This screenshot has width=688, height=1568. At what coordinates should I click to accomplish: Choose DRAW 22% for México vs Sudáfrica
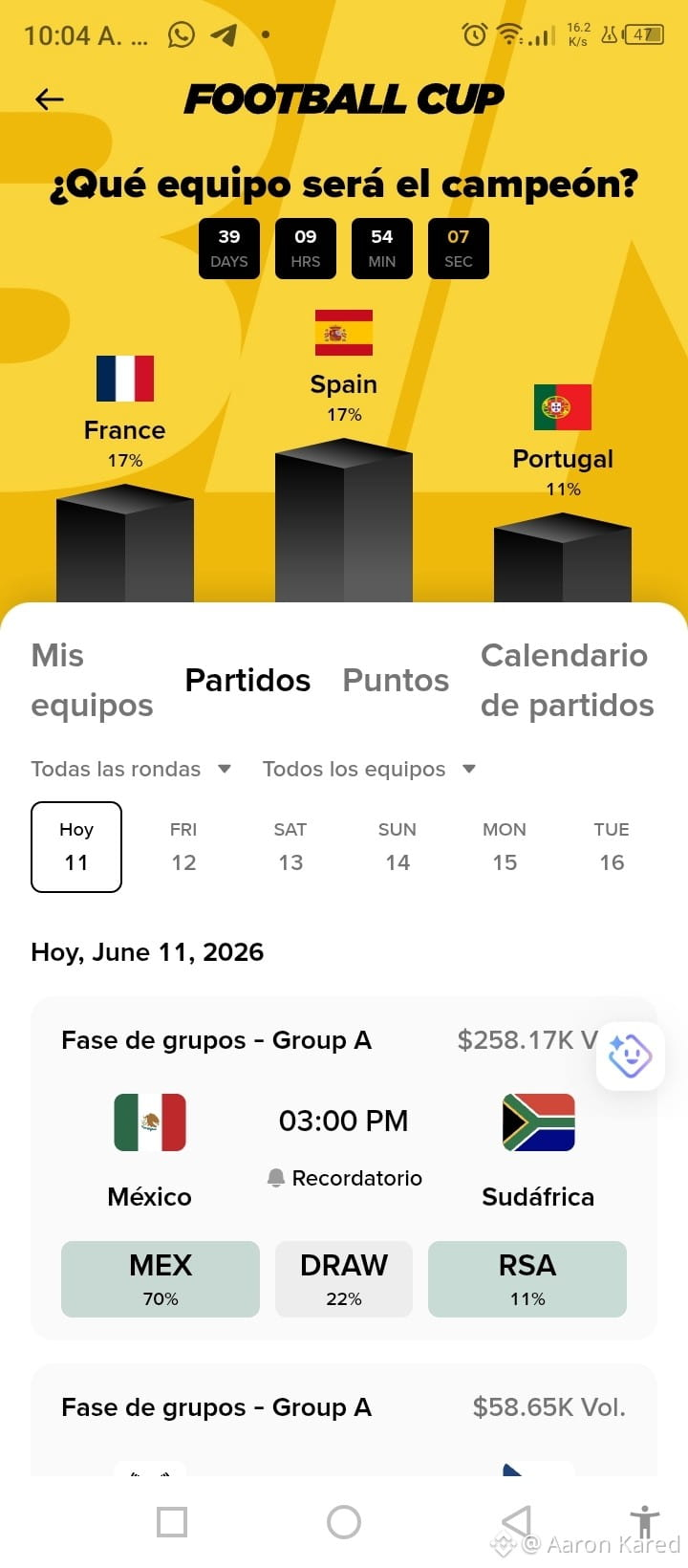[344, 1279]
